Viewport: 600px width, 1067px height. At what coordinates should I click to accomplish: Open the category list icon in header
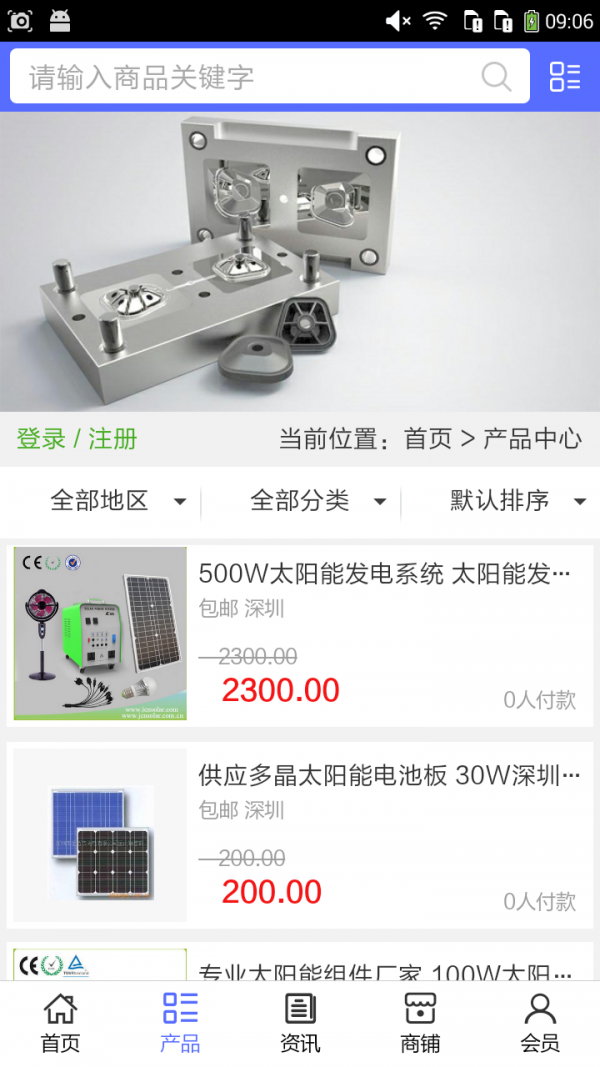[565, 77]
